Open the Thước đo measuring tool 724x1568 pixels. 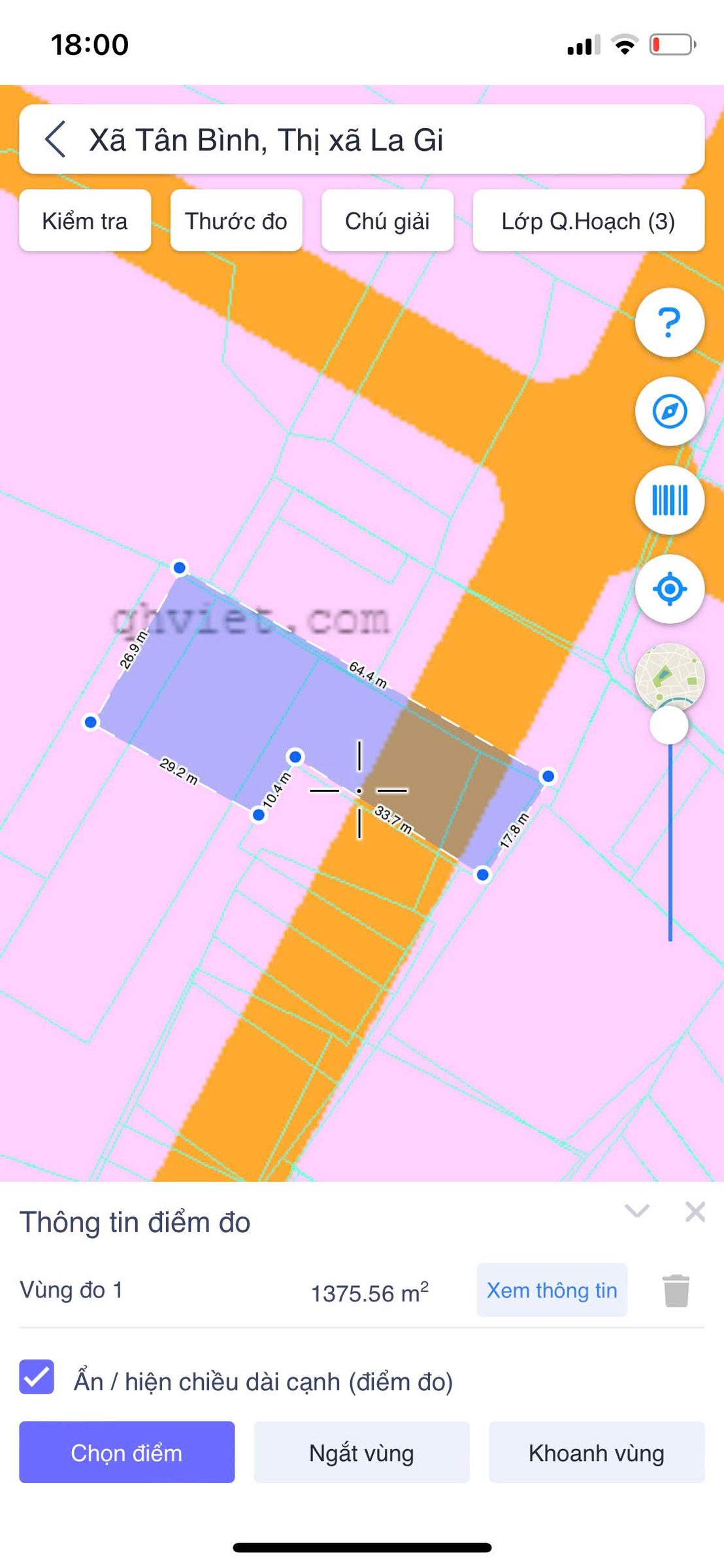tap(236, 221)
